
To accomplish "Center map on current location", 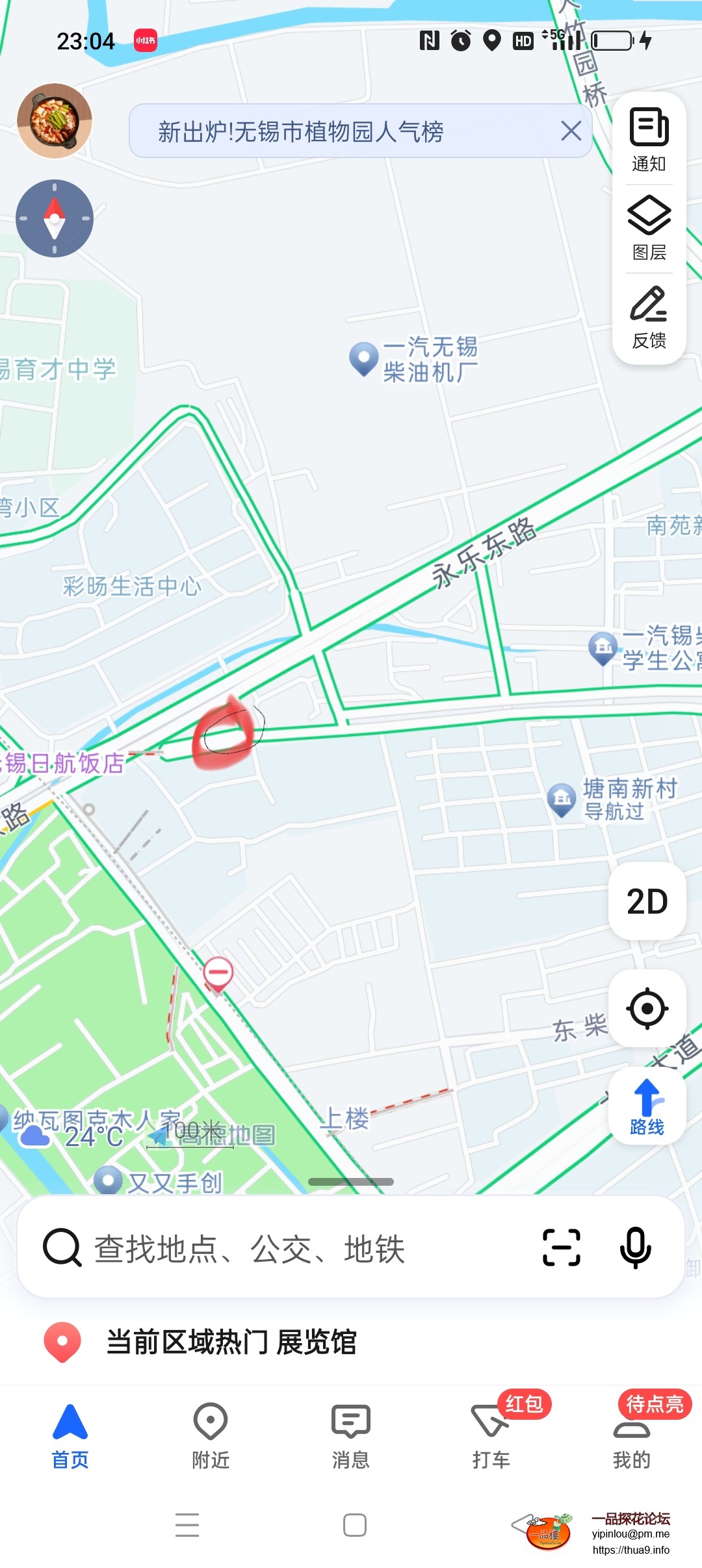I will click(647, 1008).
